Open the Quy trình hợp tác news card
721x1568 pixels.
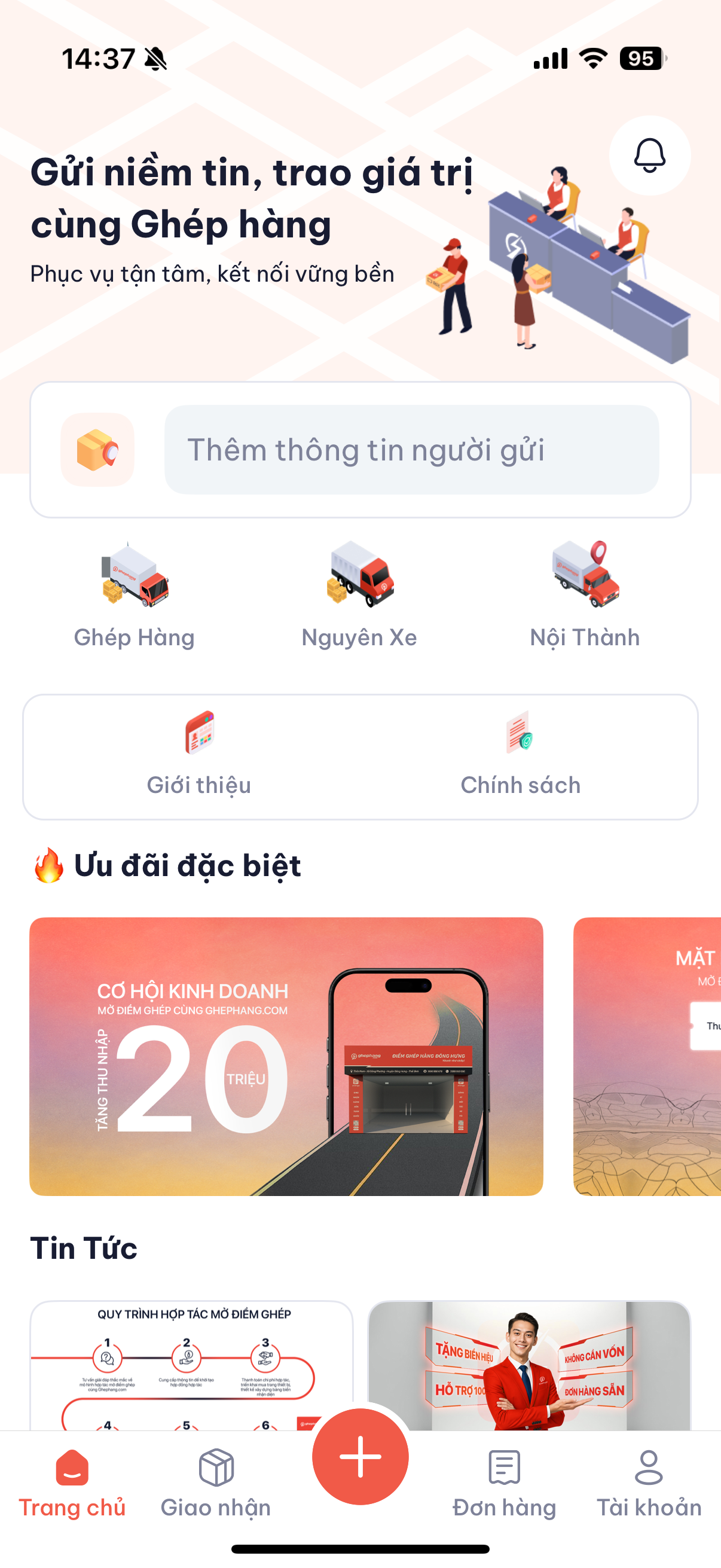191,1365
